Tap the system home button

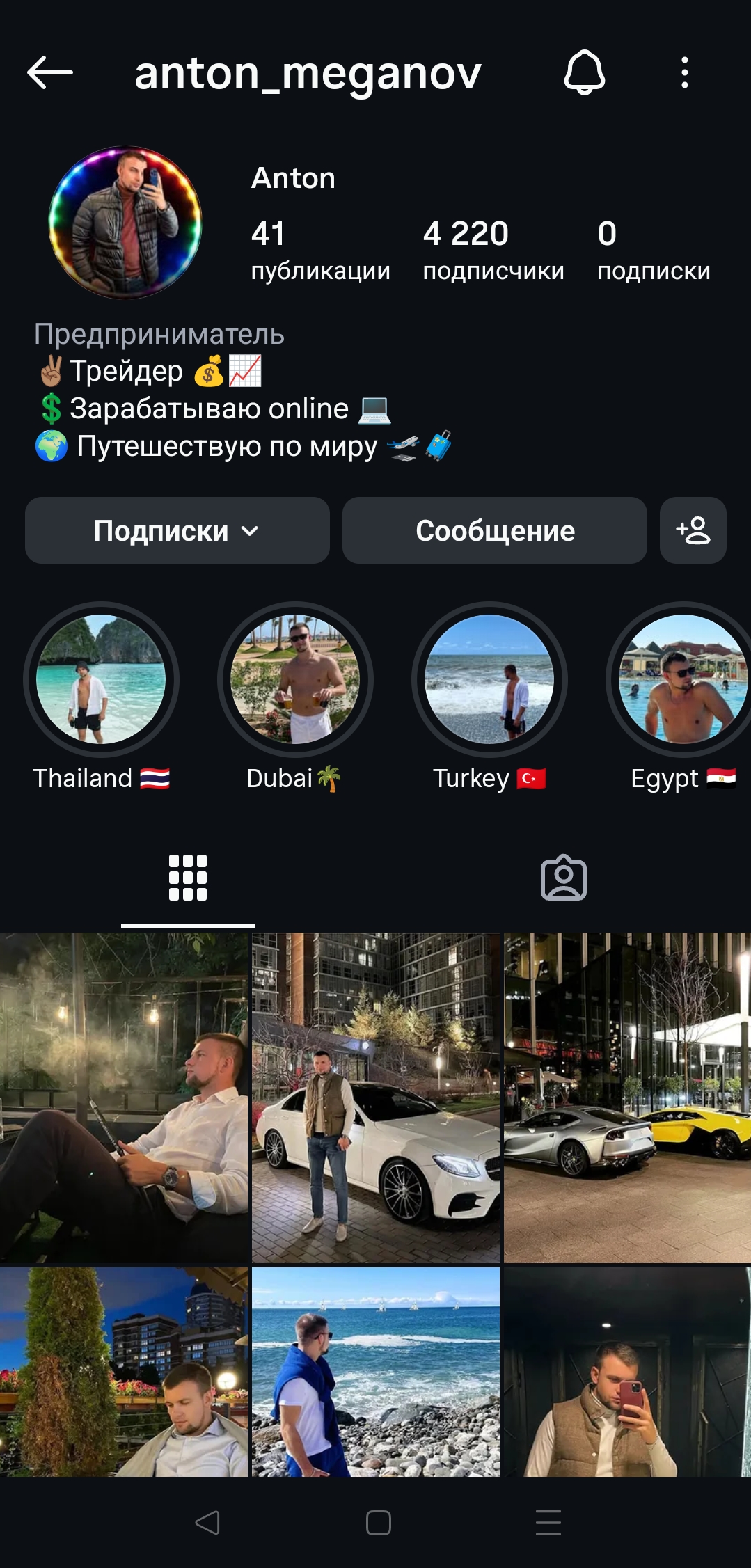[378, 1523]
